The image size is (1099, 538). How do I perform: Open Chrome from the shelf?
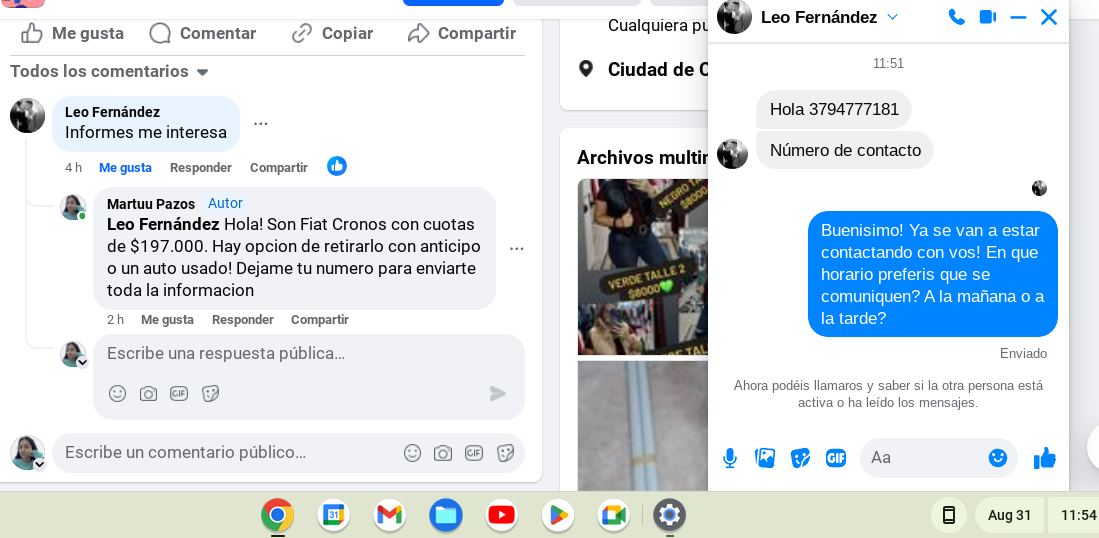point(278,515)
